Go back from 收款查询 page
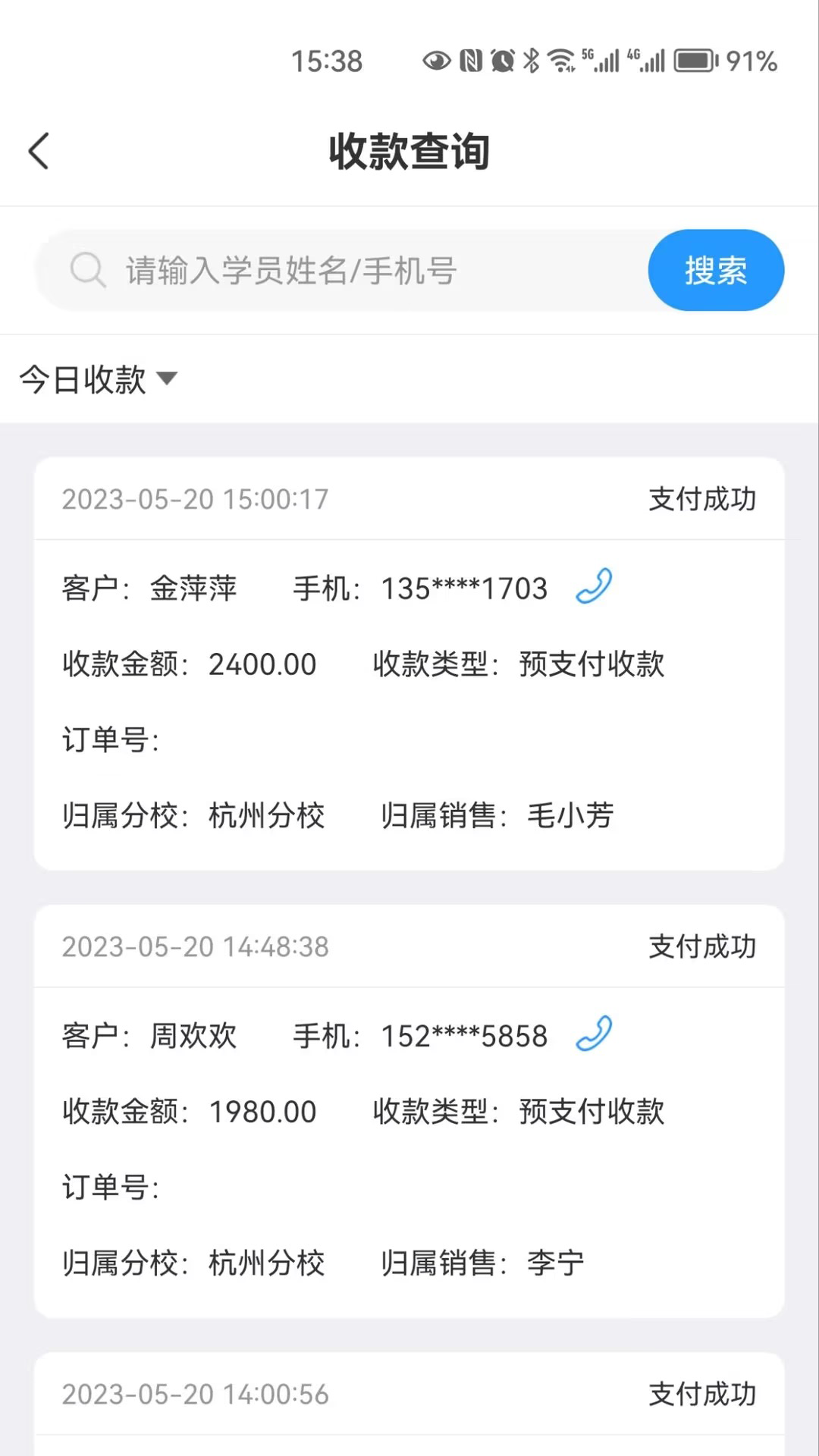The width and height of the screenshot is (819, 1456). [x=39, y=151]
